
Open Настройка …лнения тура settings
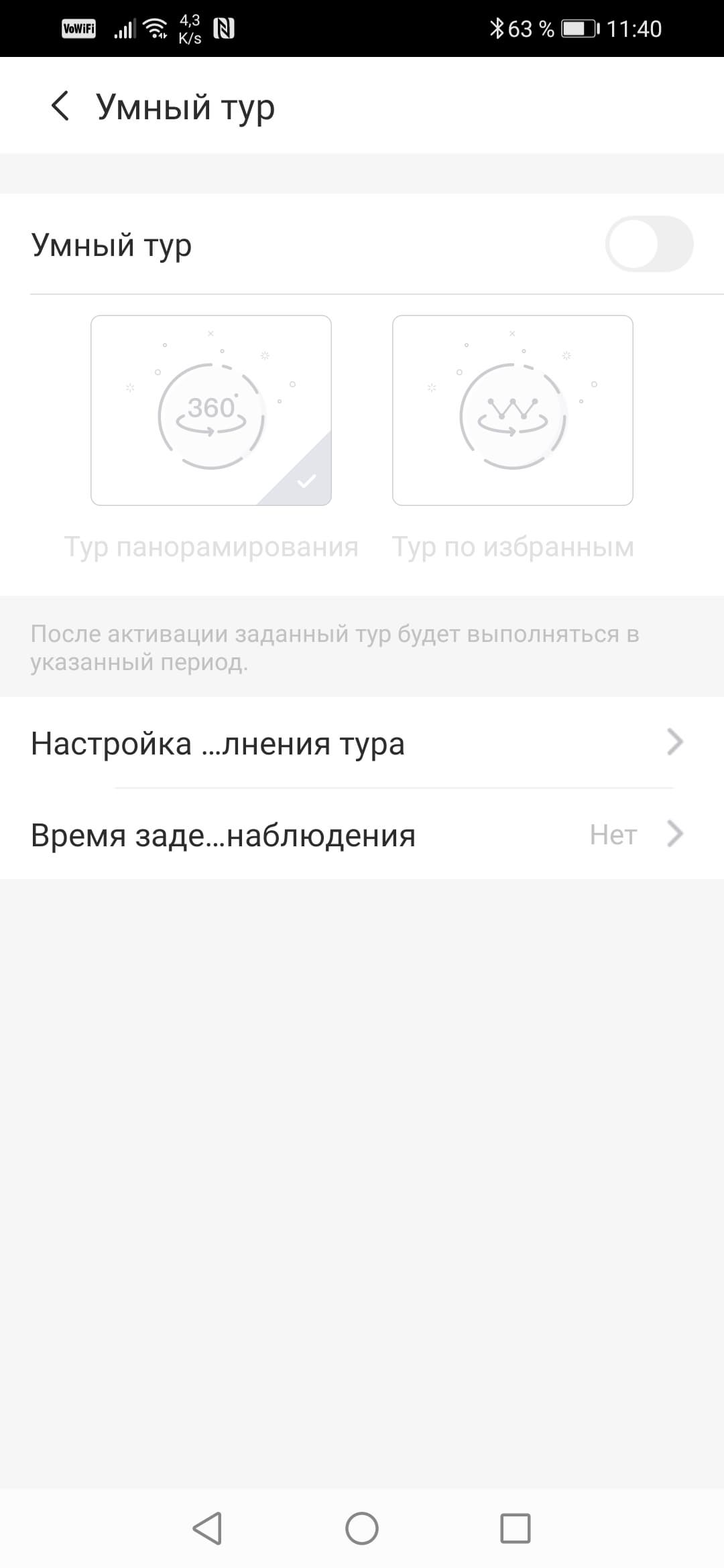(x=355, y=743)
